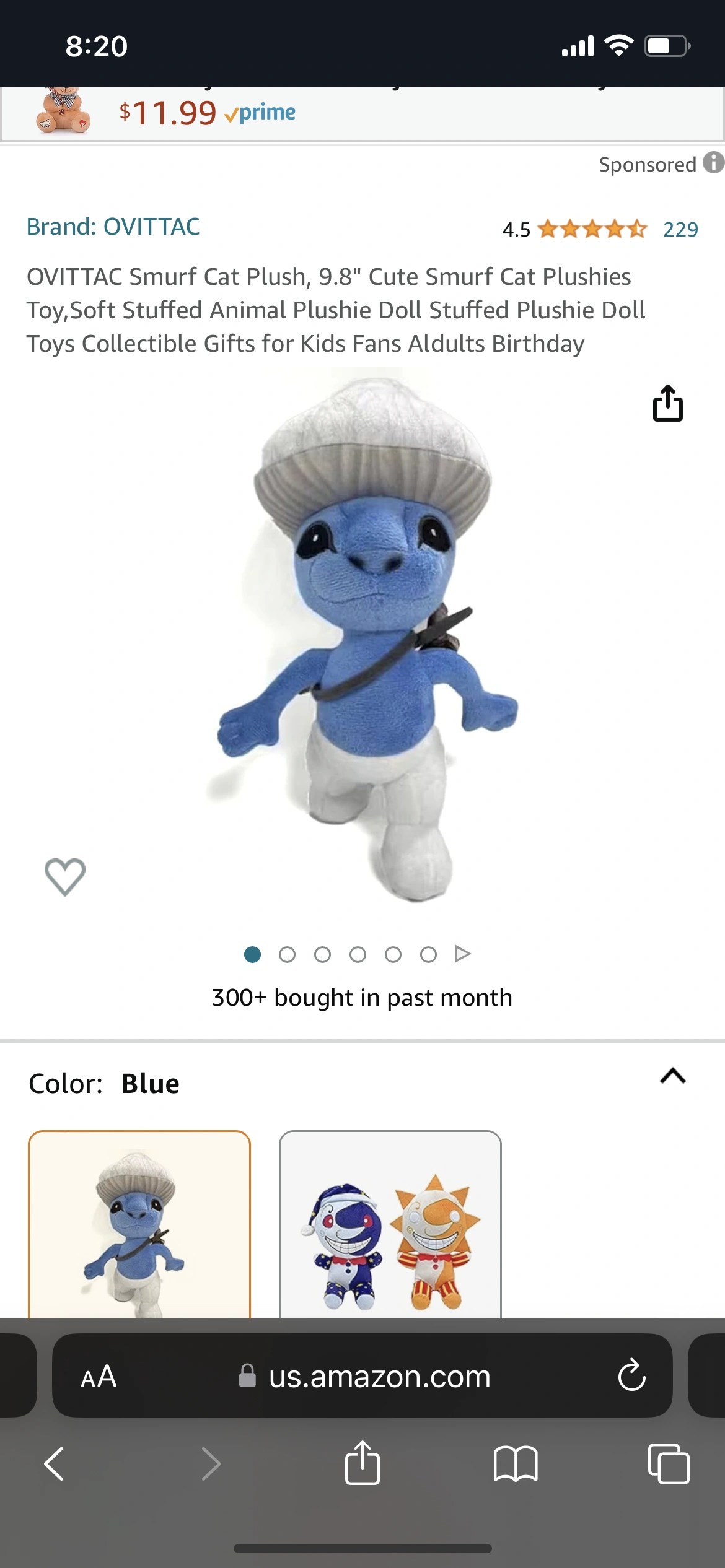
Task: Select the sun and moon plush option
Action: coord(390,1226)
